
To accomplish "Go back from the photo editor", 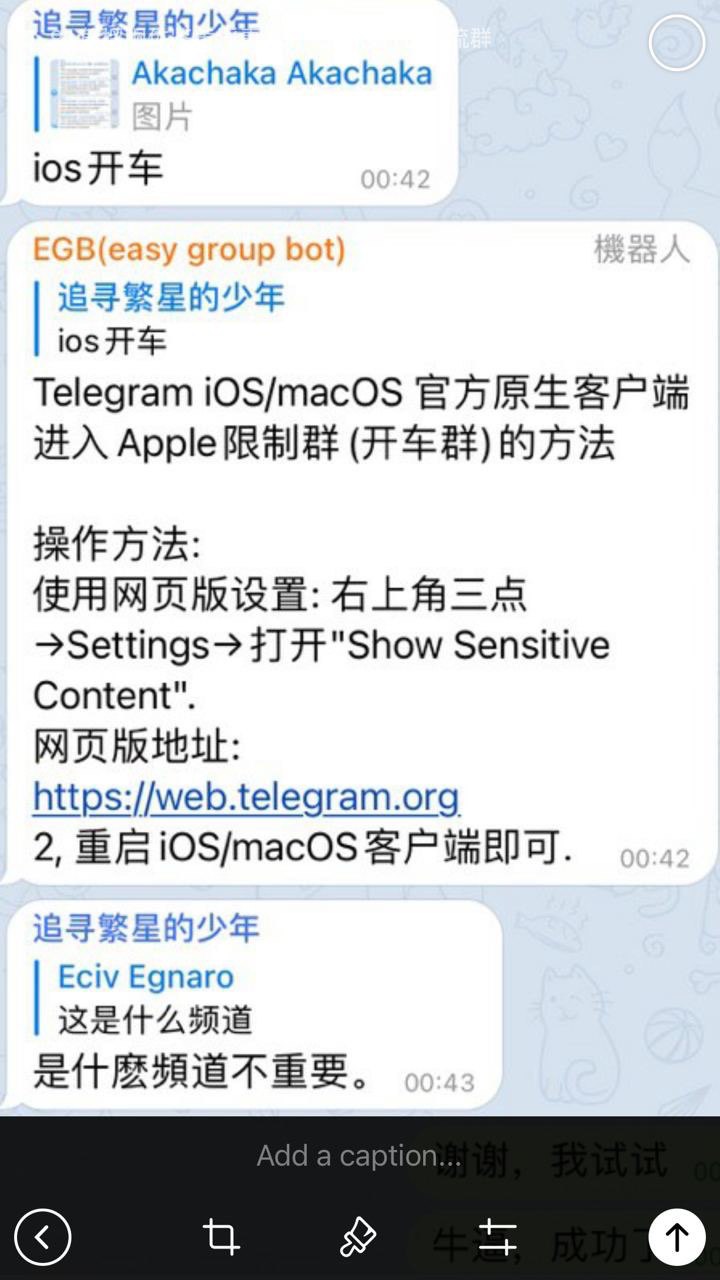I will [x=42, y=1237].
